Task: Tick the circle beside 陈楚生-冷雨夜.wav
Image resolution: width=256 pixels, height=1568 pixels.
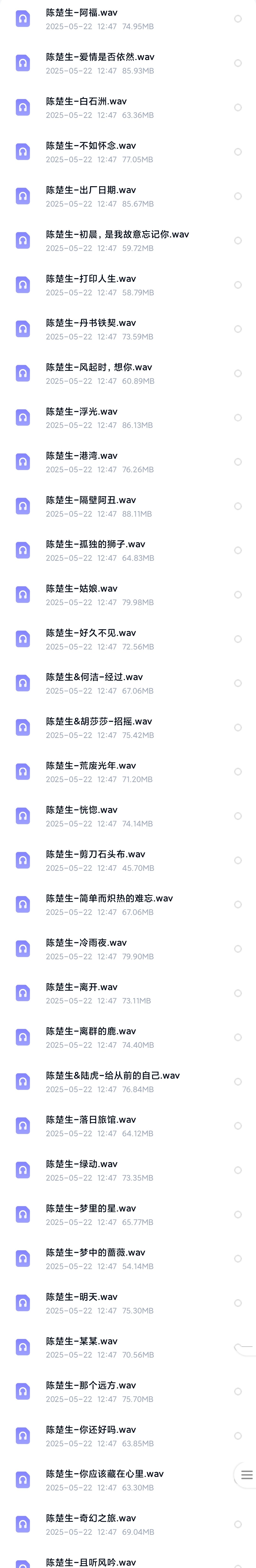Action: (x=238, y=949)
